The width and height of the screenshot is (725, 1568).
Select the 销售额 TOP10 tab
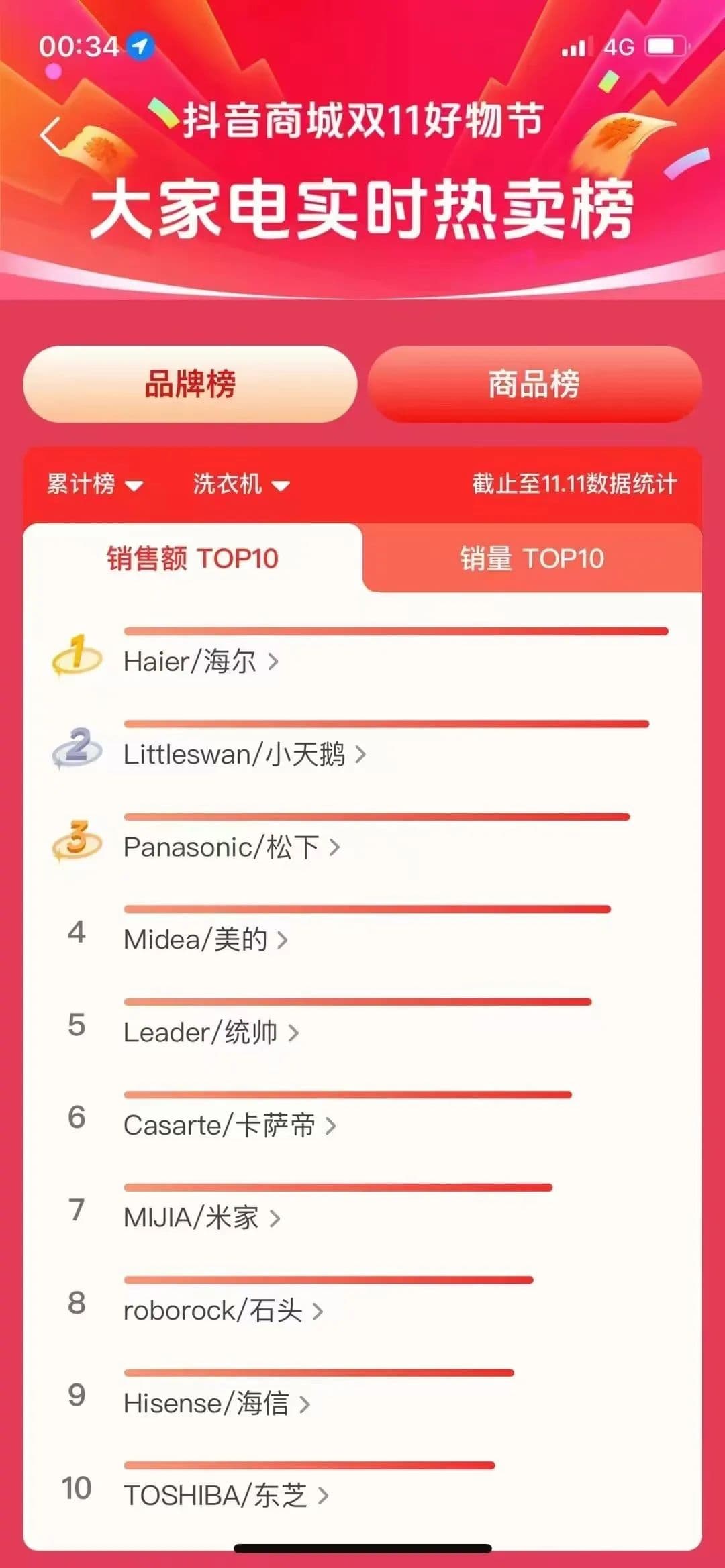click(193, 558)
